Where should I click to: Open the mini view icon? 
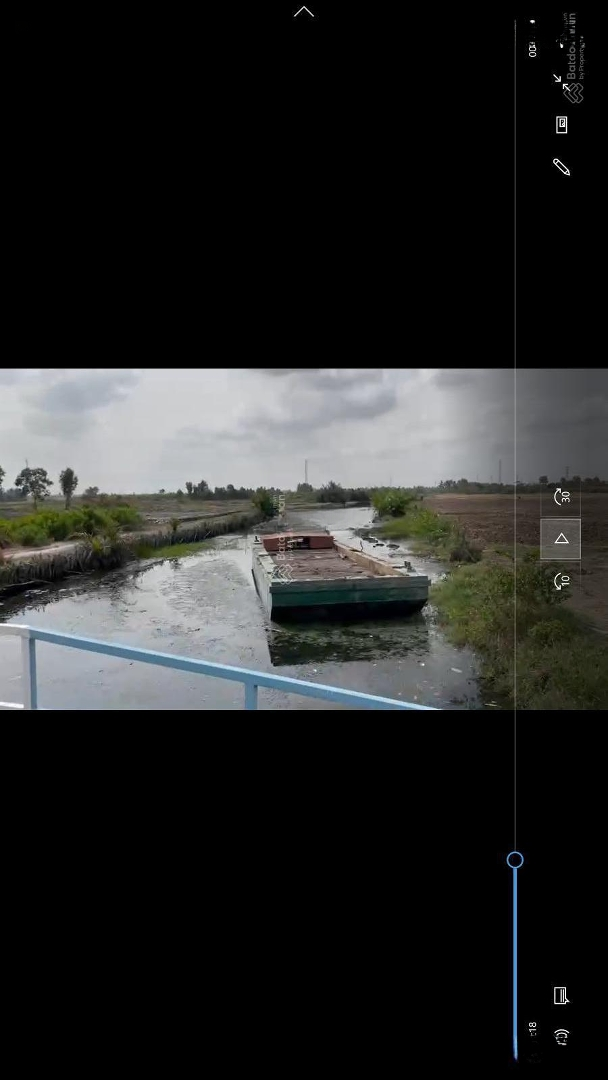(561, 125)
